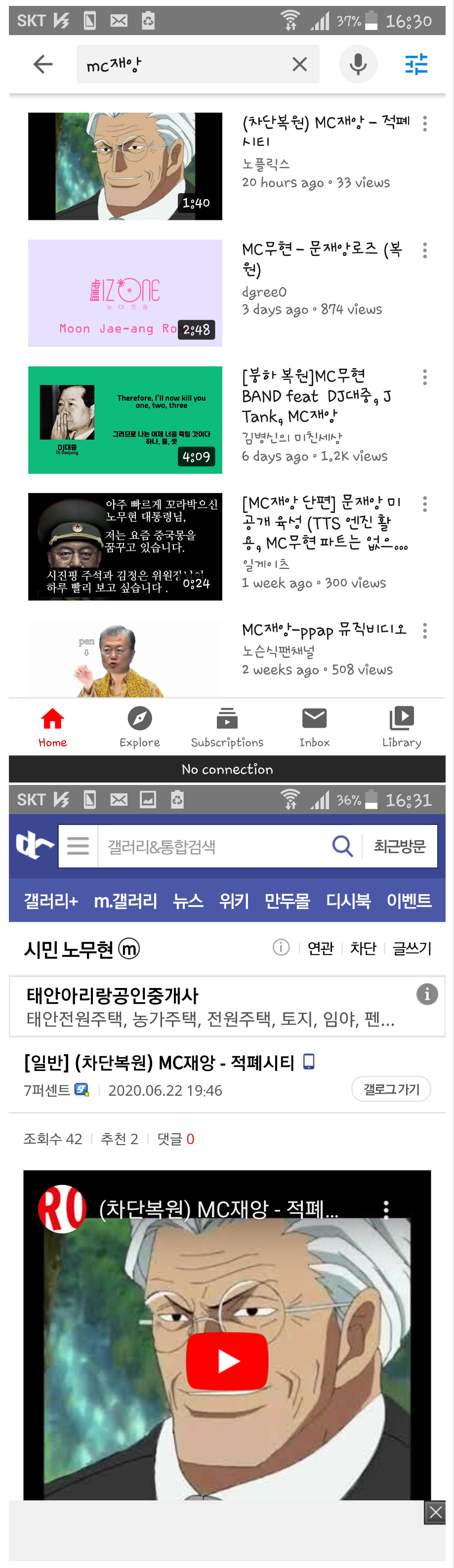Open search filters

click(416, 64)
